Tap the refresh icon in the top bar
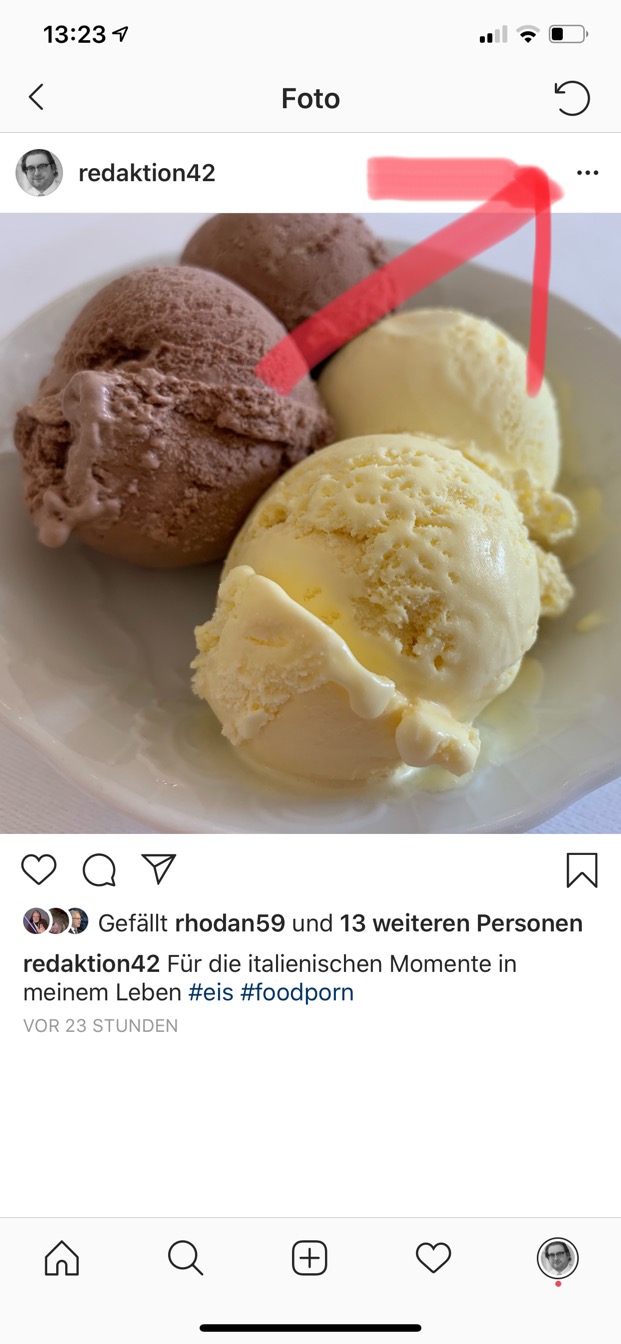The height and width of the screenshot is (1344, 621). (x=572, y=98)
